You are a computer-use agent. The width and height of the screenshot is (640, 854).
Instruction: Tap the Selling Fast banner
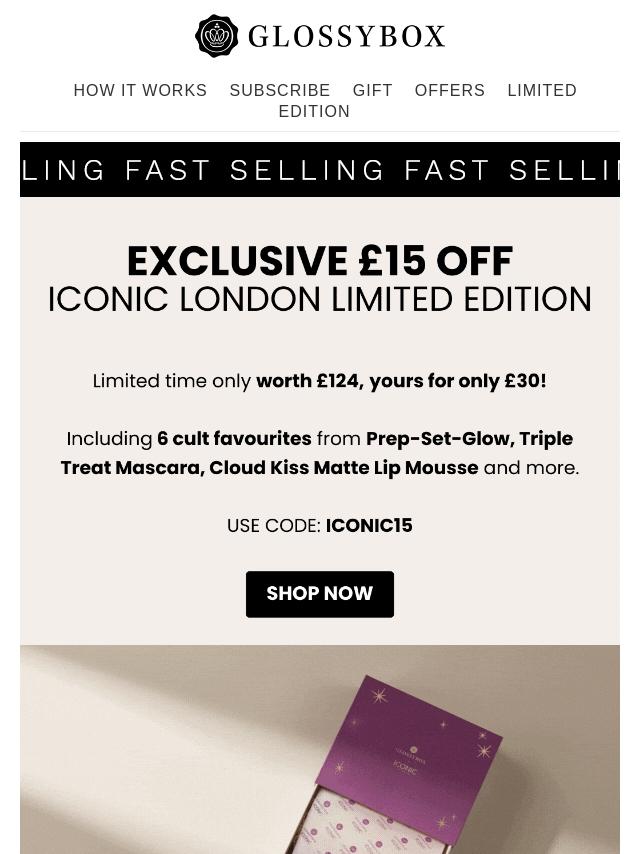tap(320, 170)
